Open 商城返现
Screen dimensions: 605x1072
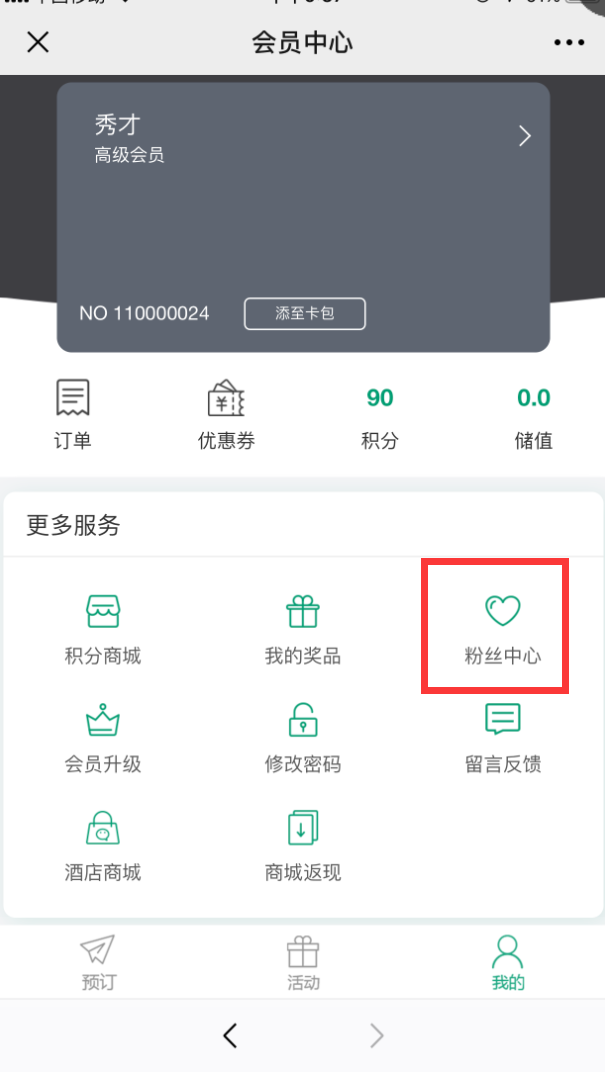click(303, 846)
